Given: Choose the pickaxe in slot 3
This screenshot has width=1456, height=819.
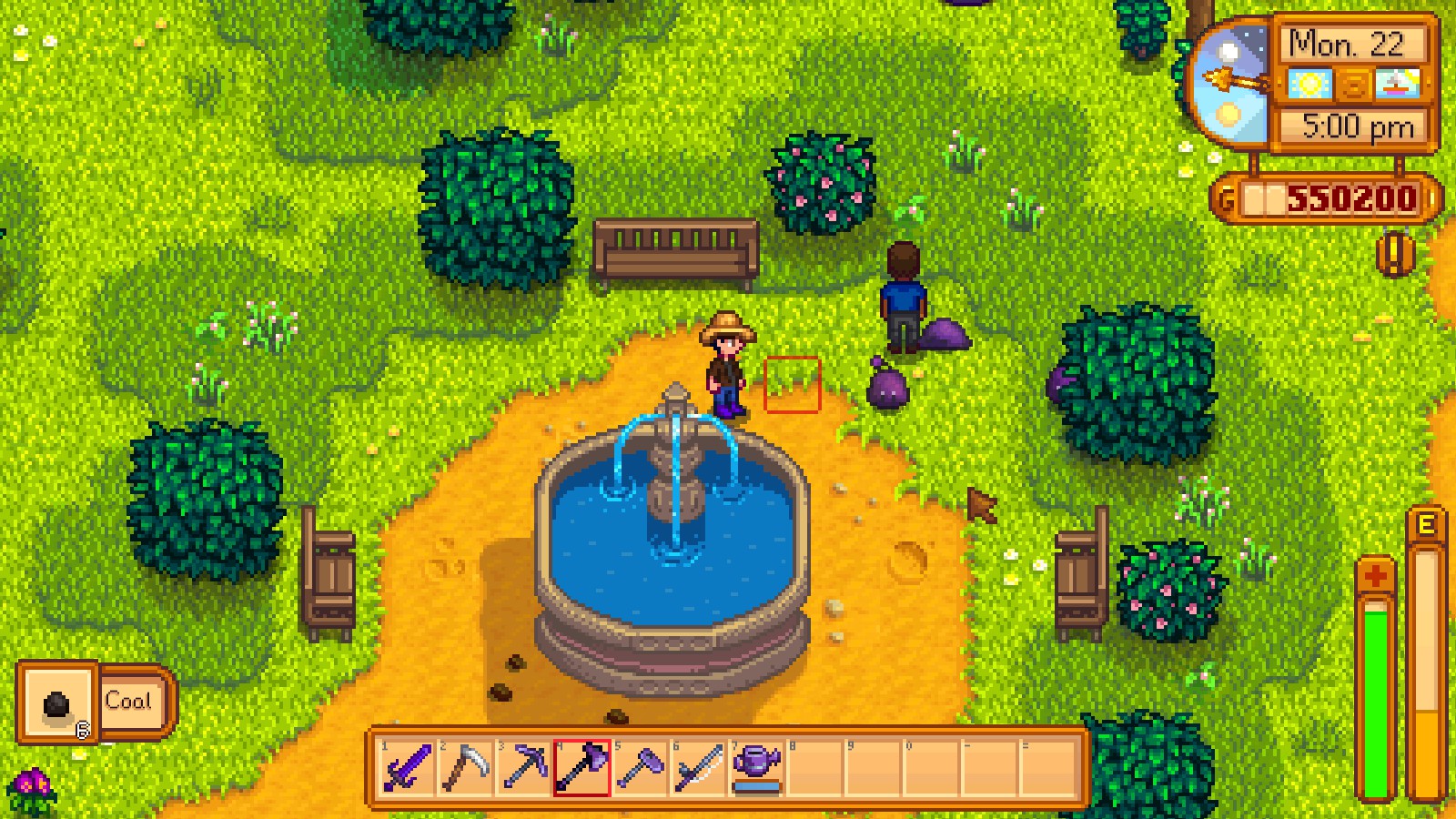Looking at the screenshot, I should [524, 767].
